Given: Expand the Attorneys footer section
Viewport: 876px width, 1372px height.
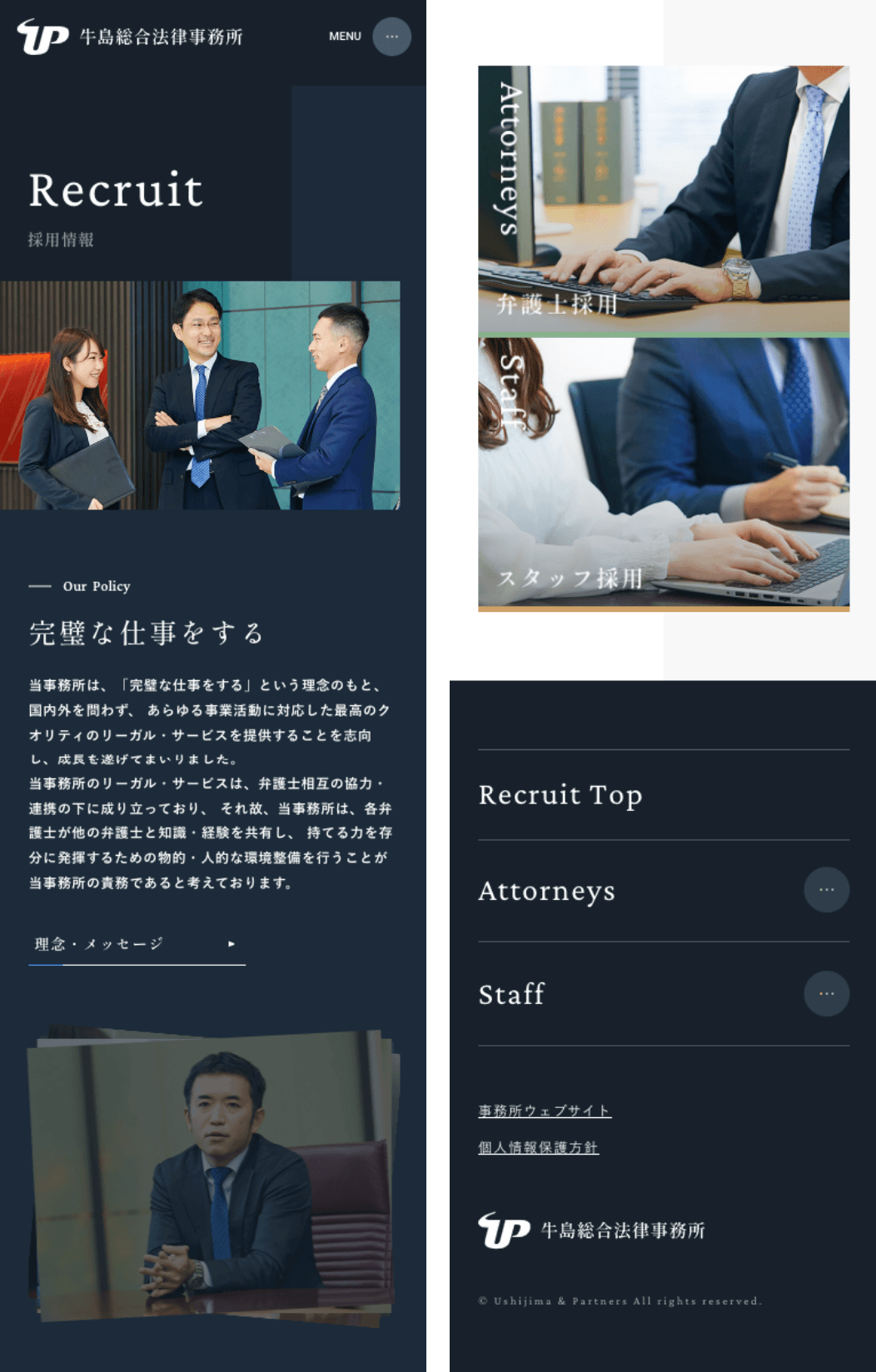Looking at the screenshot, I should (826, 890).
